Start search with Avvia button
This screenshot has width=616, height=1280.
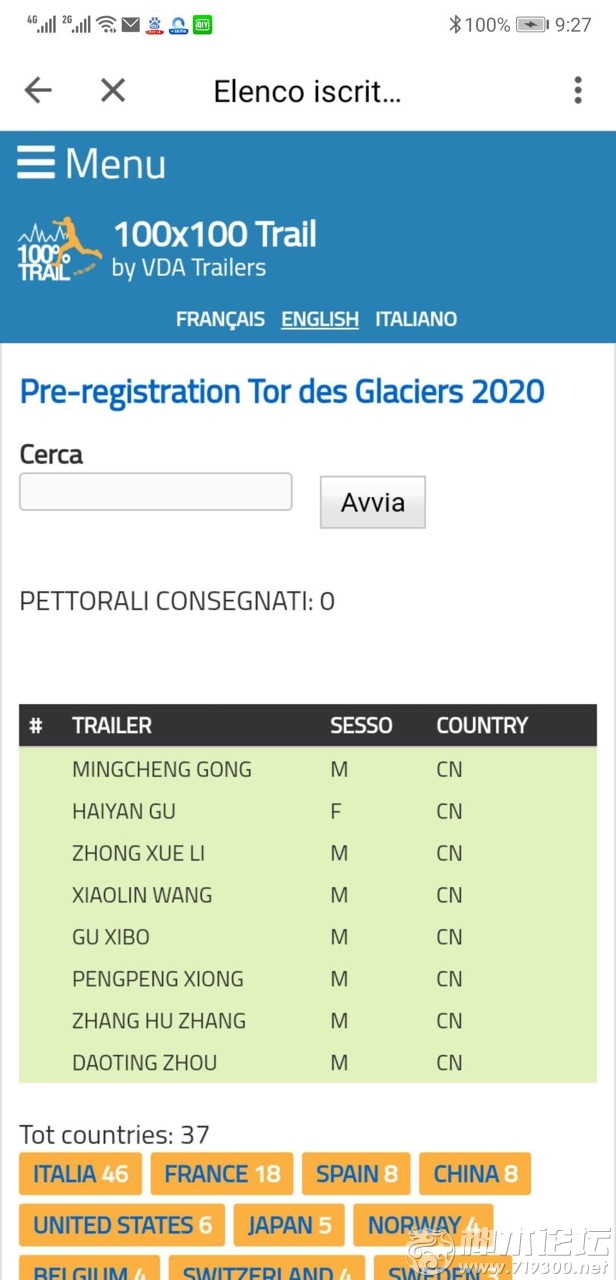373,502
